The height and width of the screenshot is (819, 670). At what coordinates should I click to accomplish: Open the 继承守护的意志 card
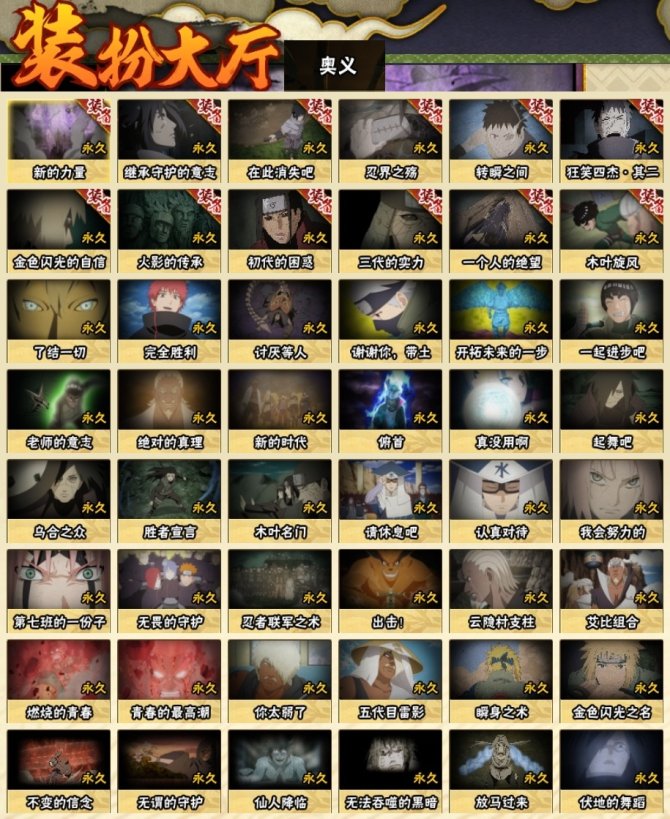click(x=169, y=140)
